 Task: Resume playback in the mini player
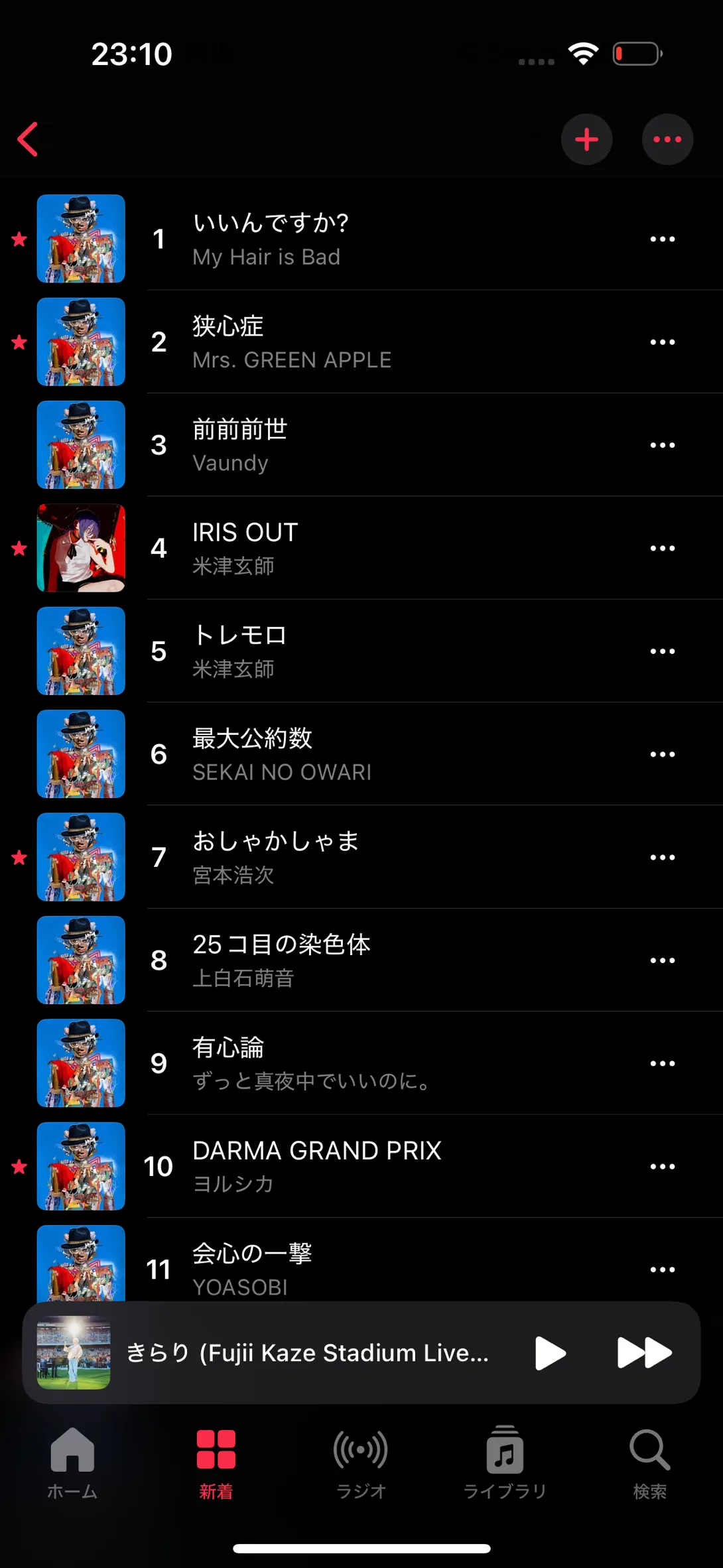pos(550,1353)
